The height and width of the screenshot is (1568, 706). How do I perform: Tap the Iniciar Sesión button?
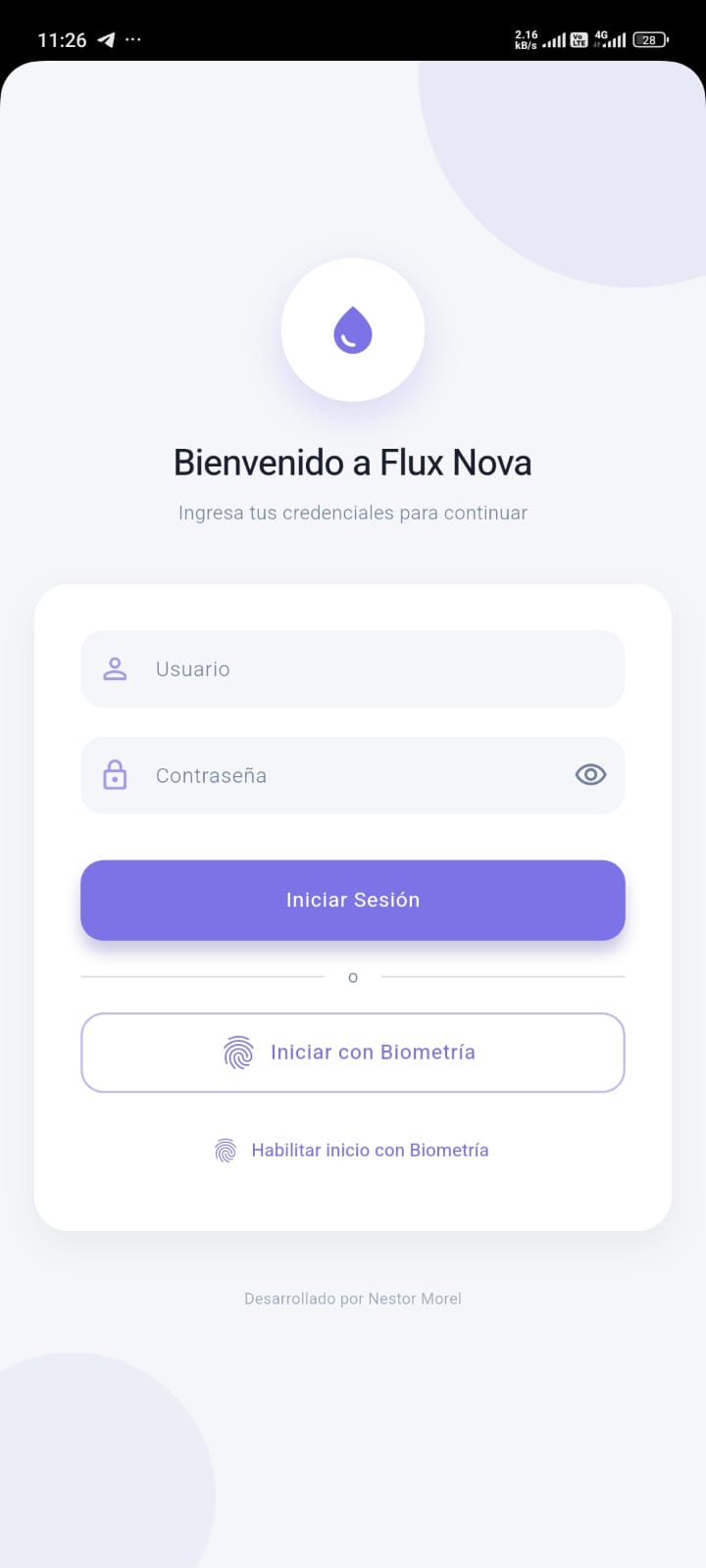pos(353,900)
